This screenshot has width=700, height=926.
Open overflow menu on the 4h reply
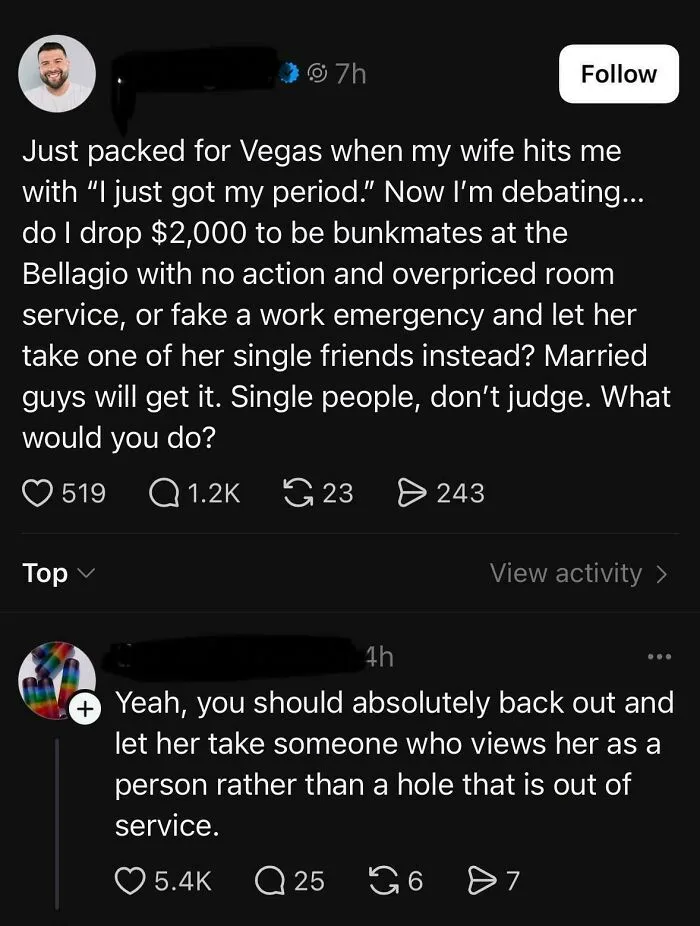tap(658, 657)
